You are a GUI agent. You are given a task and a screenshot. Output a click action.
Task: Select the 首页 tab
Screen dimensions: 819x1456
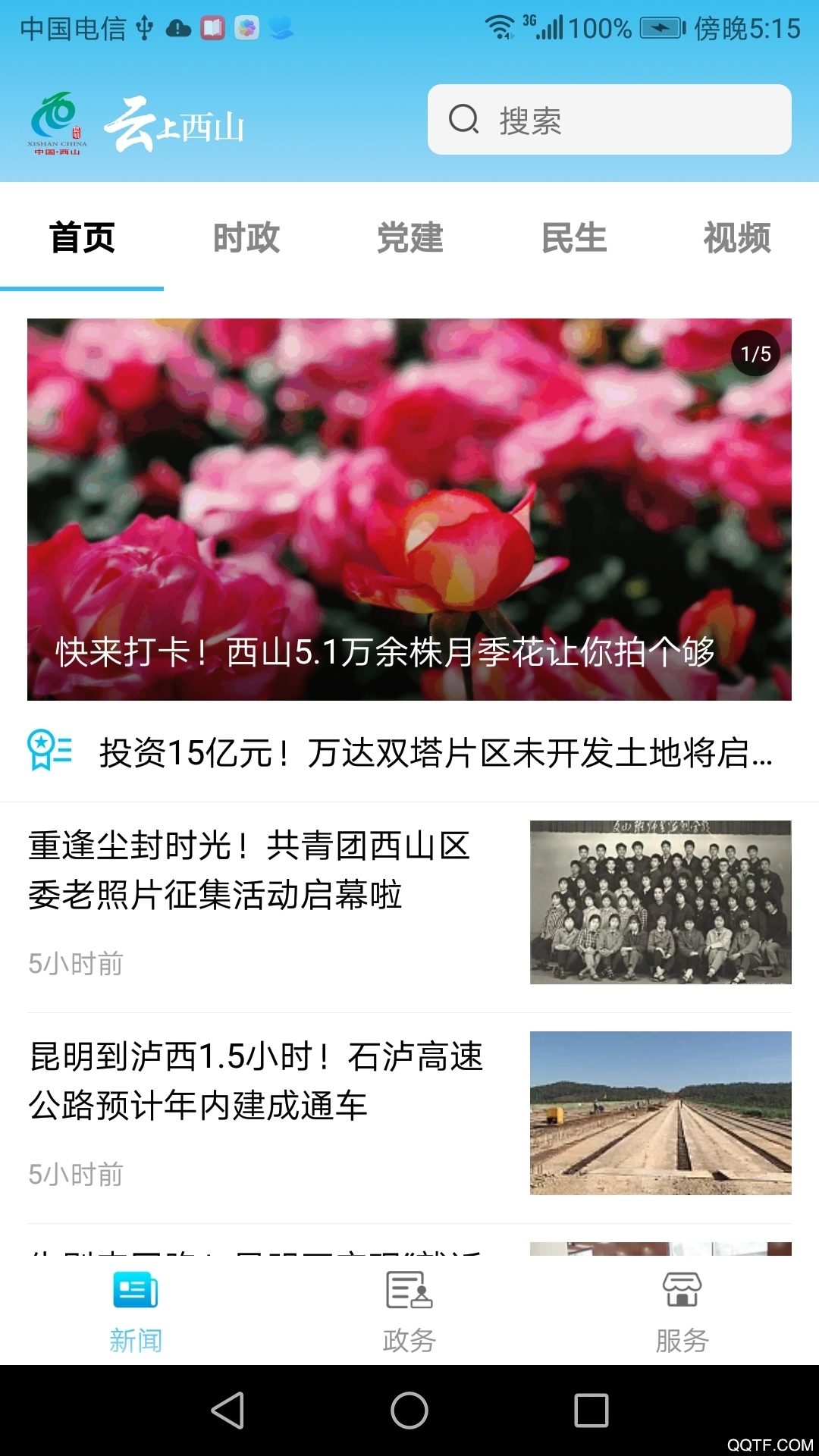[82, 238]
